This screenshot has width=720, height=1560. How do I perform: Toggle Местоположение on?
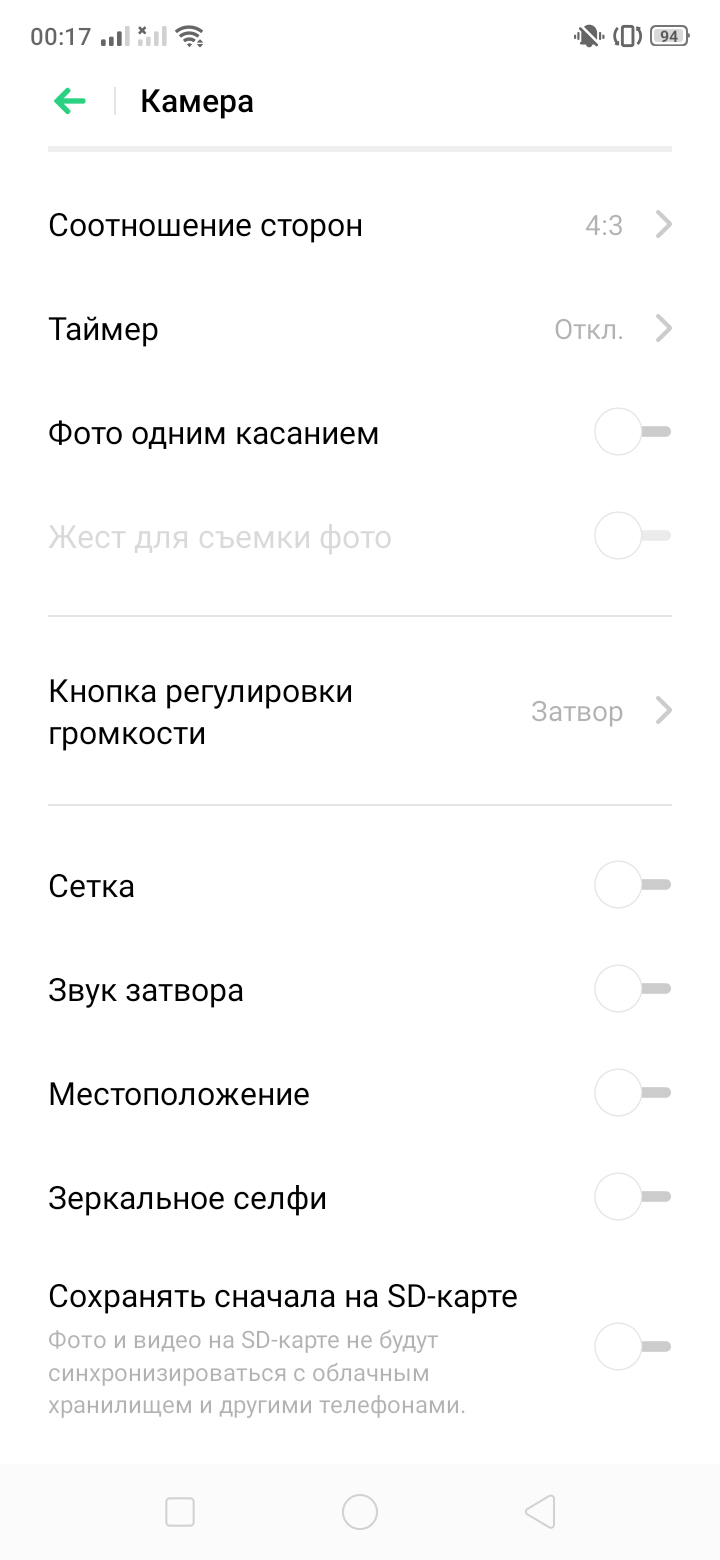click(x=632, y=1093)
